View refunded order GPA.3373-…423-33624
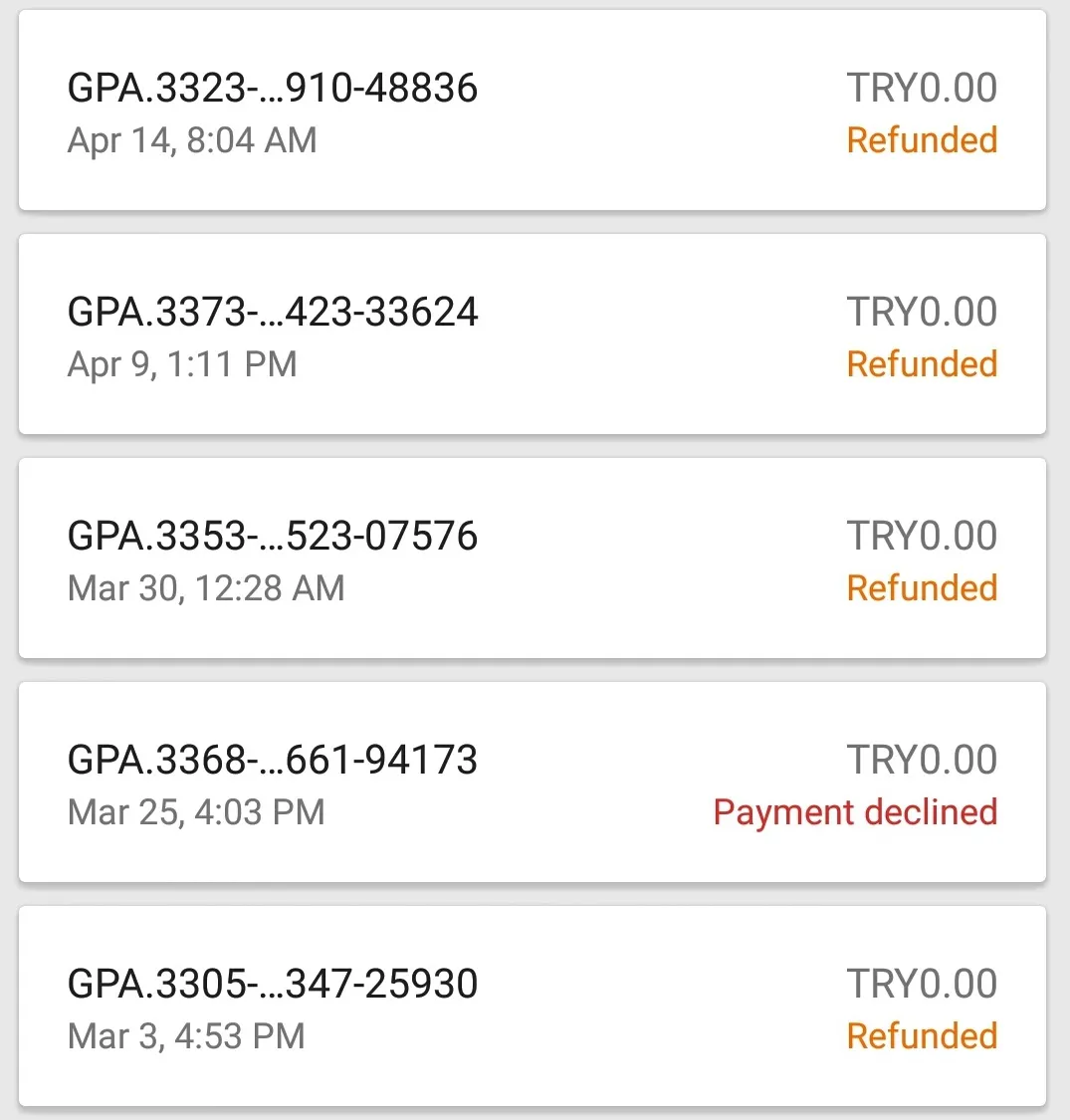Viewport: 1070px width, 1120px height. tap(532, 335)
